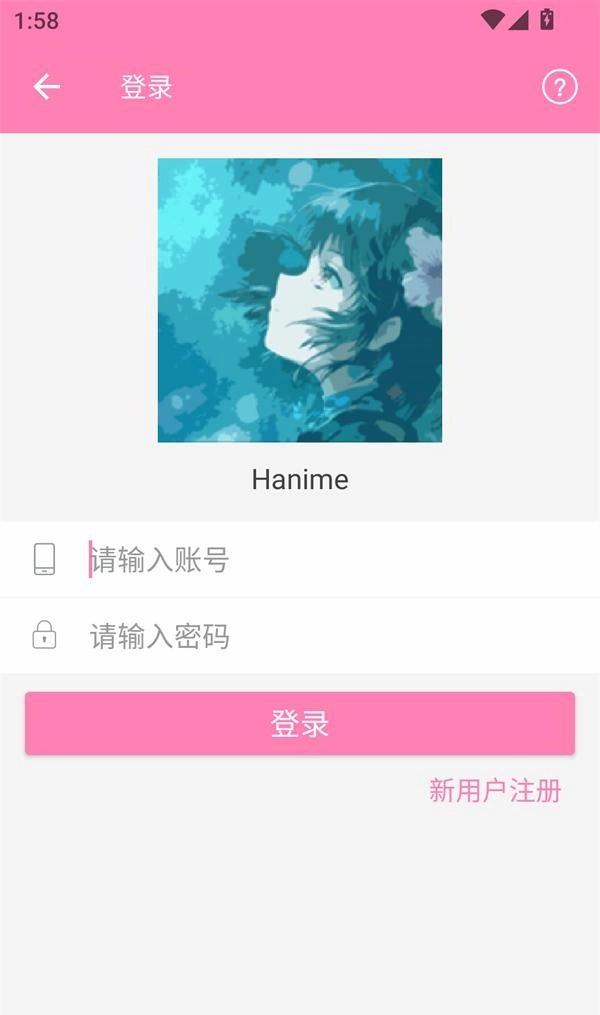
Task: Tap the 请输入密码 password field
Action: tap(330, 636)
